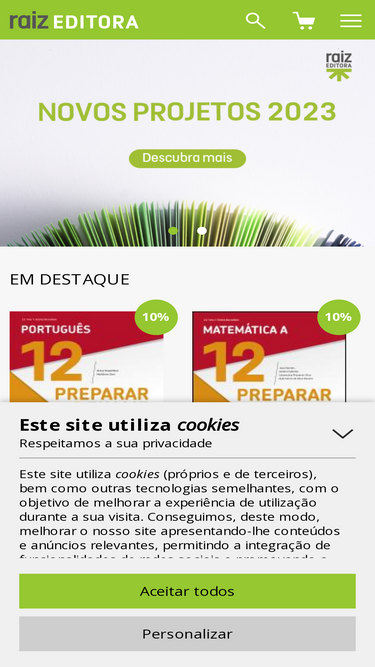Select the first banner slide dot

[173, 231]
